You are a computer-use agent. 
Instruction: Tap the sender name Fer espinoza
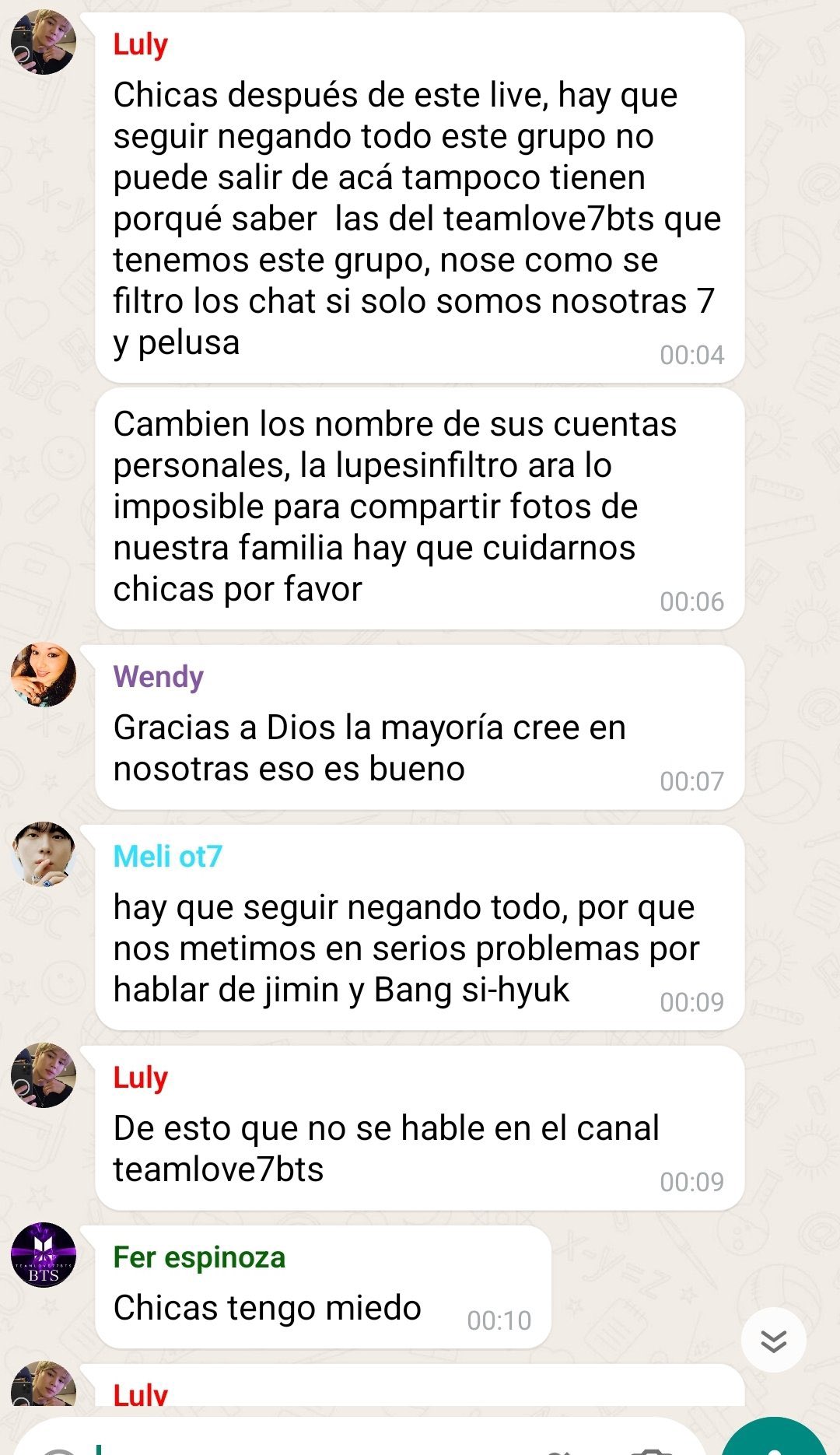coord(199,1257)
